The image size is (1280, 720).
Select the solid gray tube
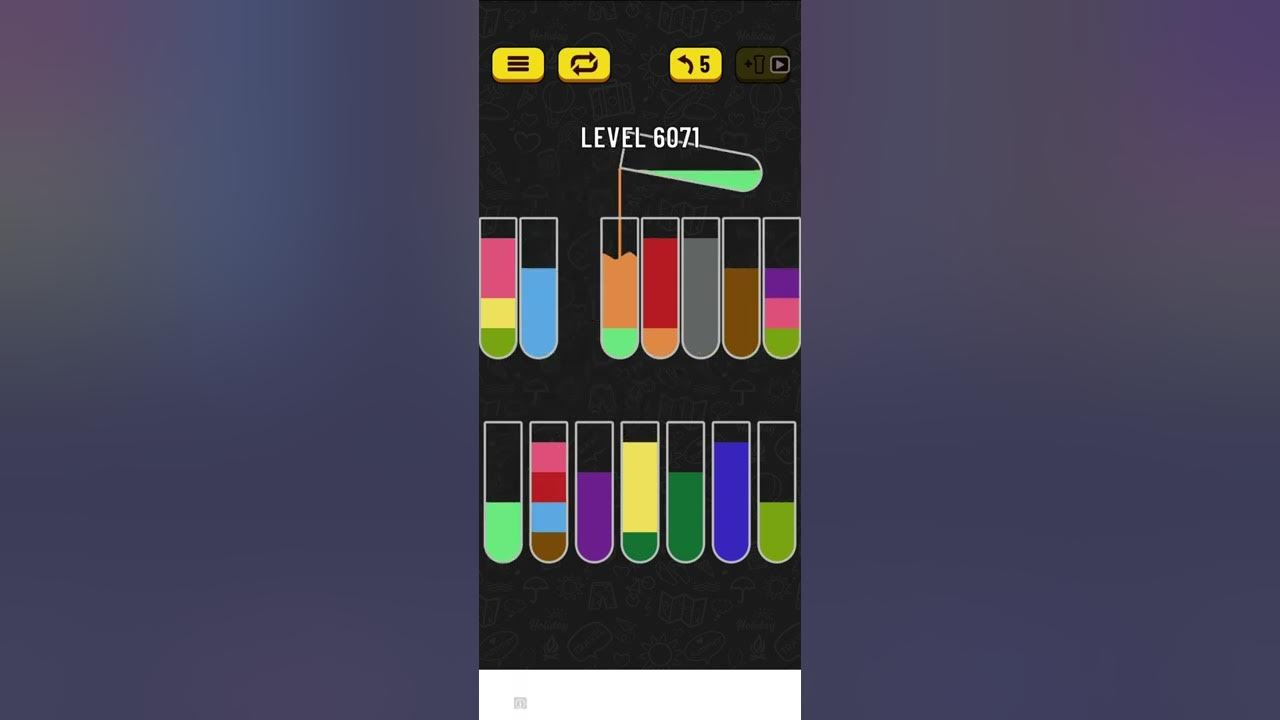pos(700,290)
